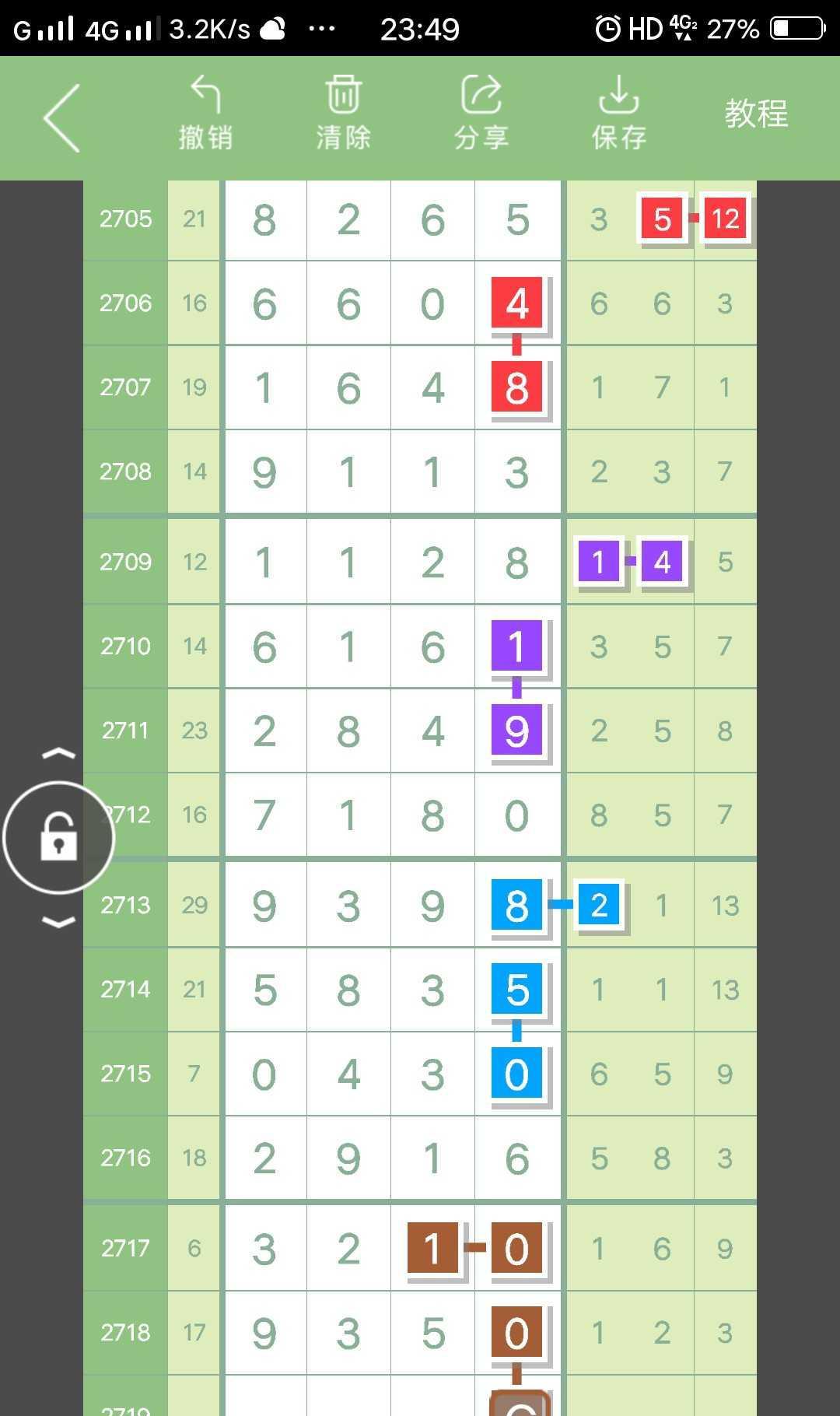
Task: Tap brown-marked 1 in row 2717
Action: point(432,1249)
